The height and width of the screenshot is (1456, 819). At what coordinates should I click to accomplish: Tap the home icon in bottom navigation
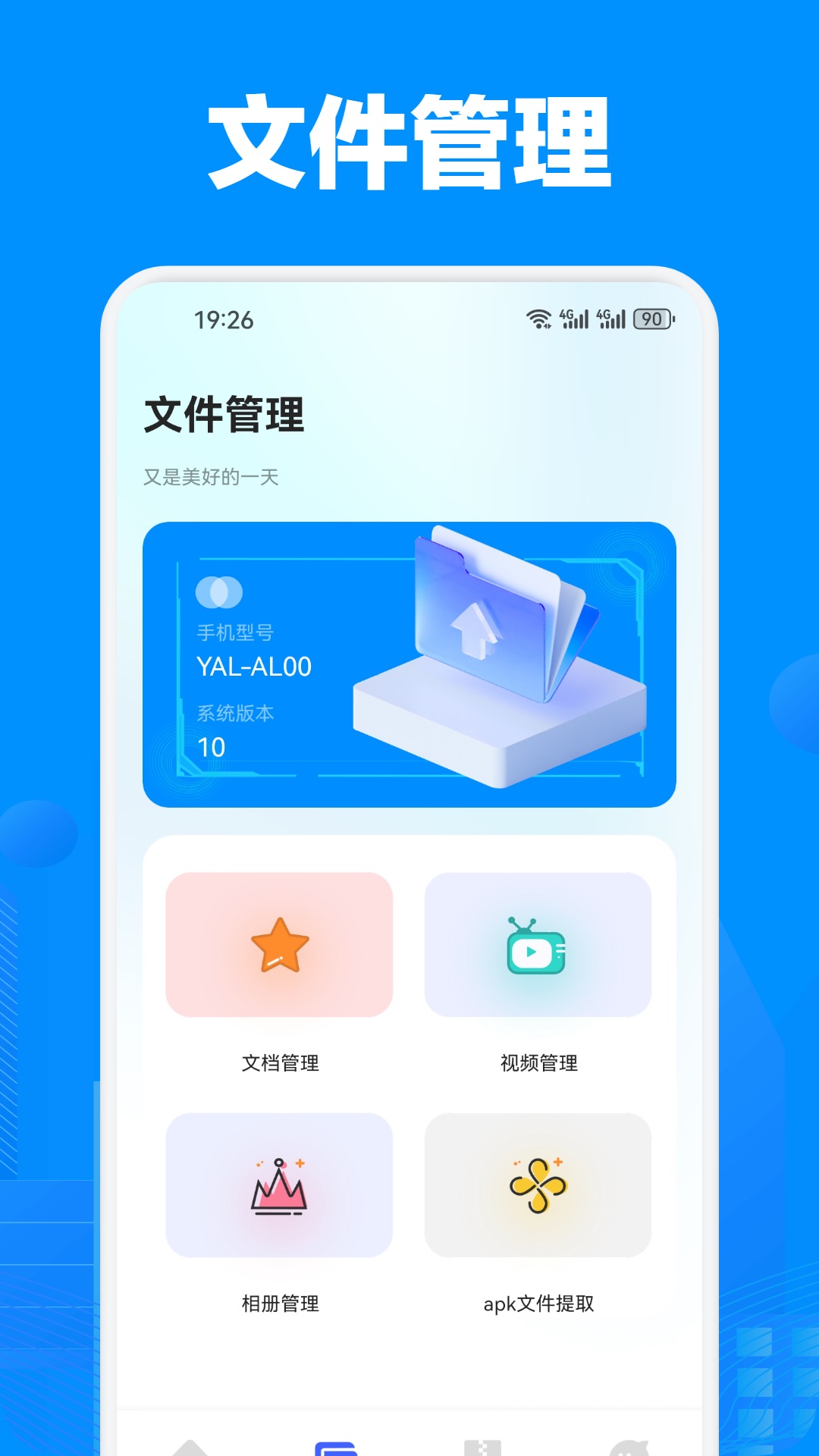coord(189,1447)
